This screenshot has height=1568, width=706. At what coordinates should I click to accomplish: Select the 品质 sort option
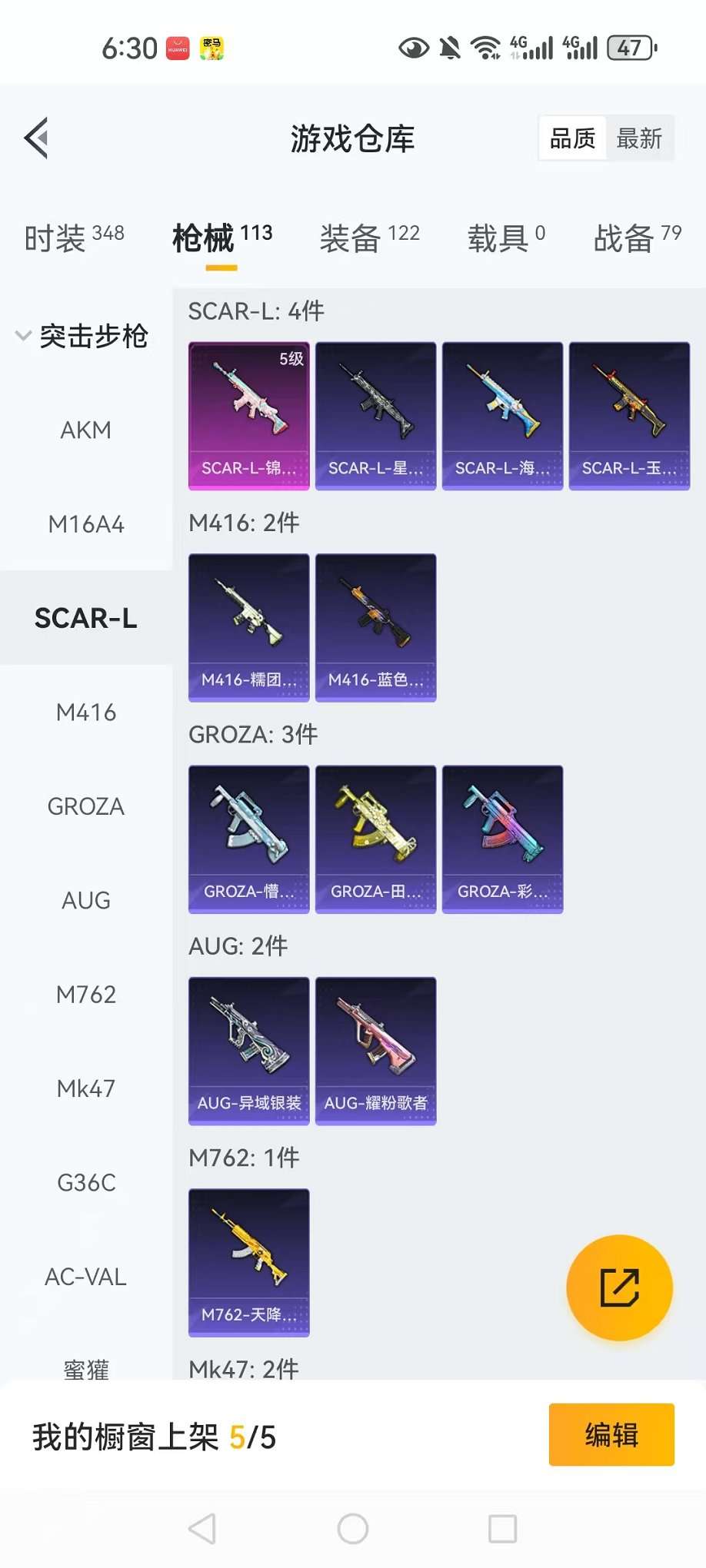(x=572, y=138)
